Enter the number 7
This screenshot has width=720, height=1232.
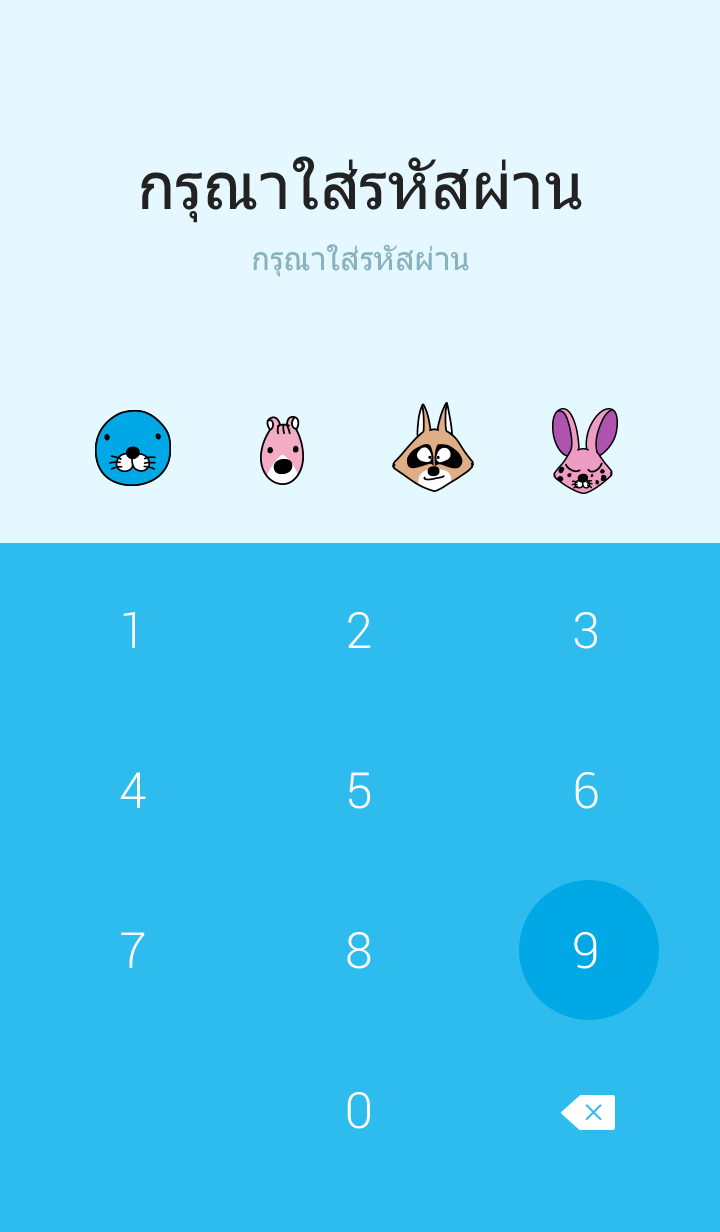click(x=132, y=951)
